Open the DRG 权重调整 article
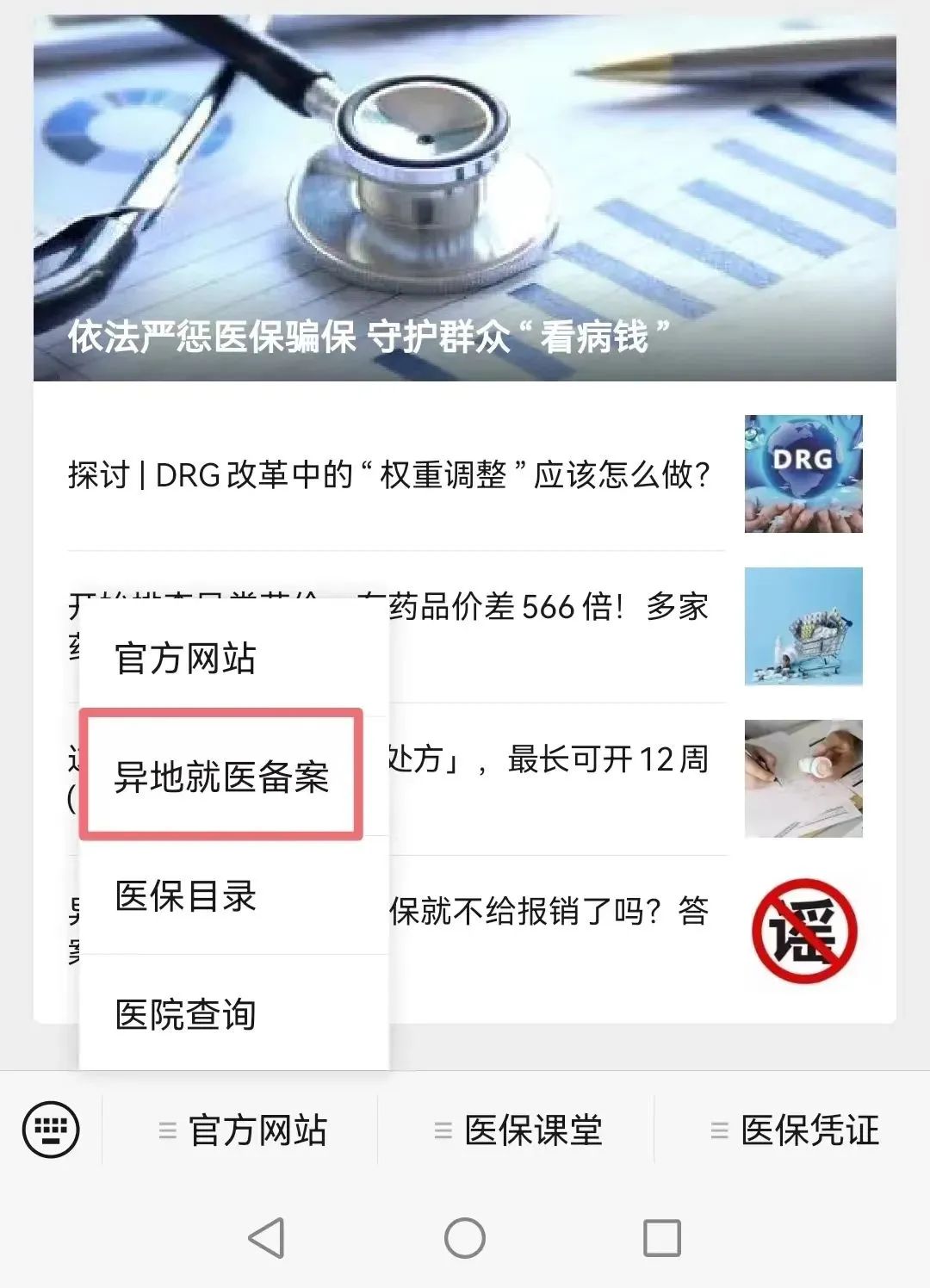This screenshot has height=1288, width=930. [x=389, y=474]
